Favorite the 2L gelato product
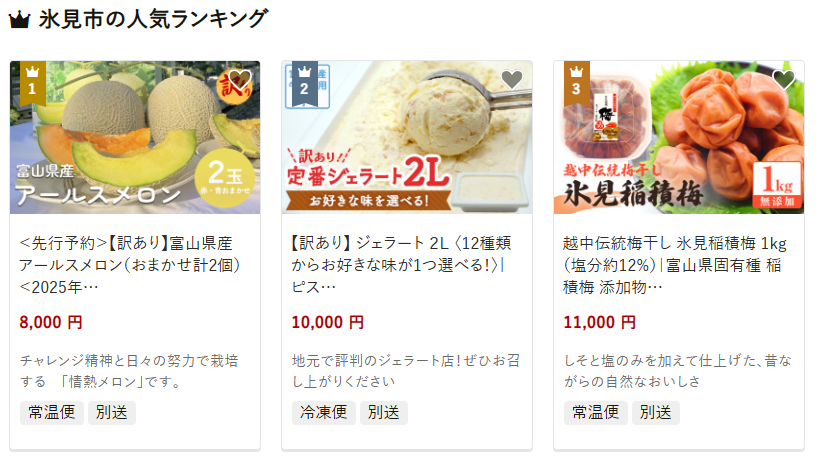The image size is (818, 459). pyautogui.click(x=511, y=80)
